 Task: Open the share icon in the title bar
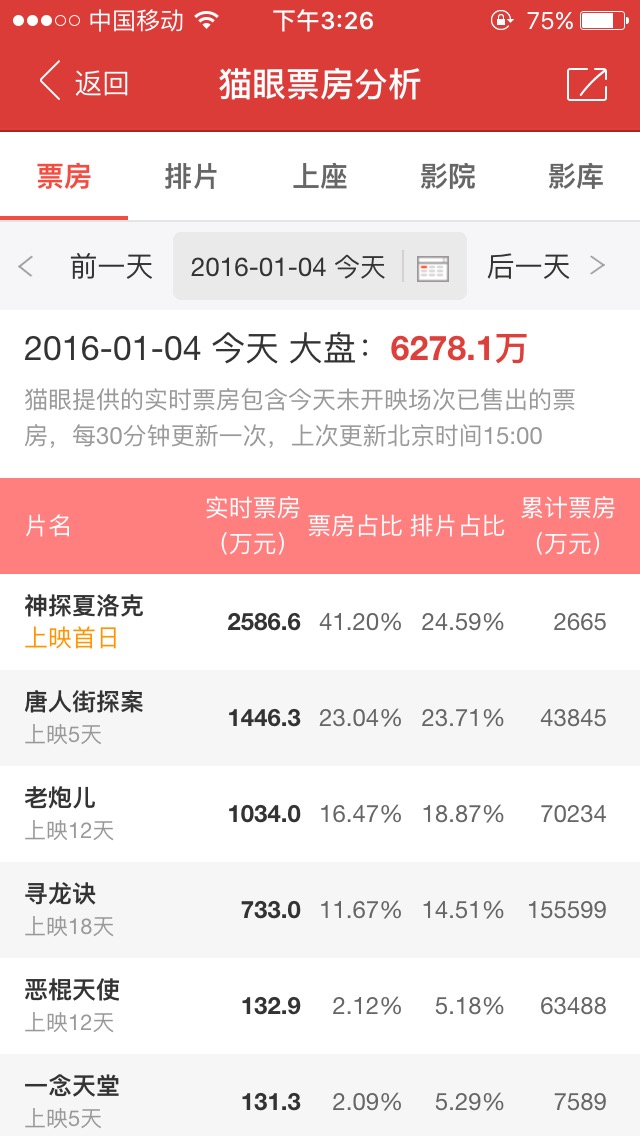[x=586, y=84]
